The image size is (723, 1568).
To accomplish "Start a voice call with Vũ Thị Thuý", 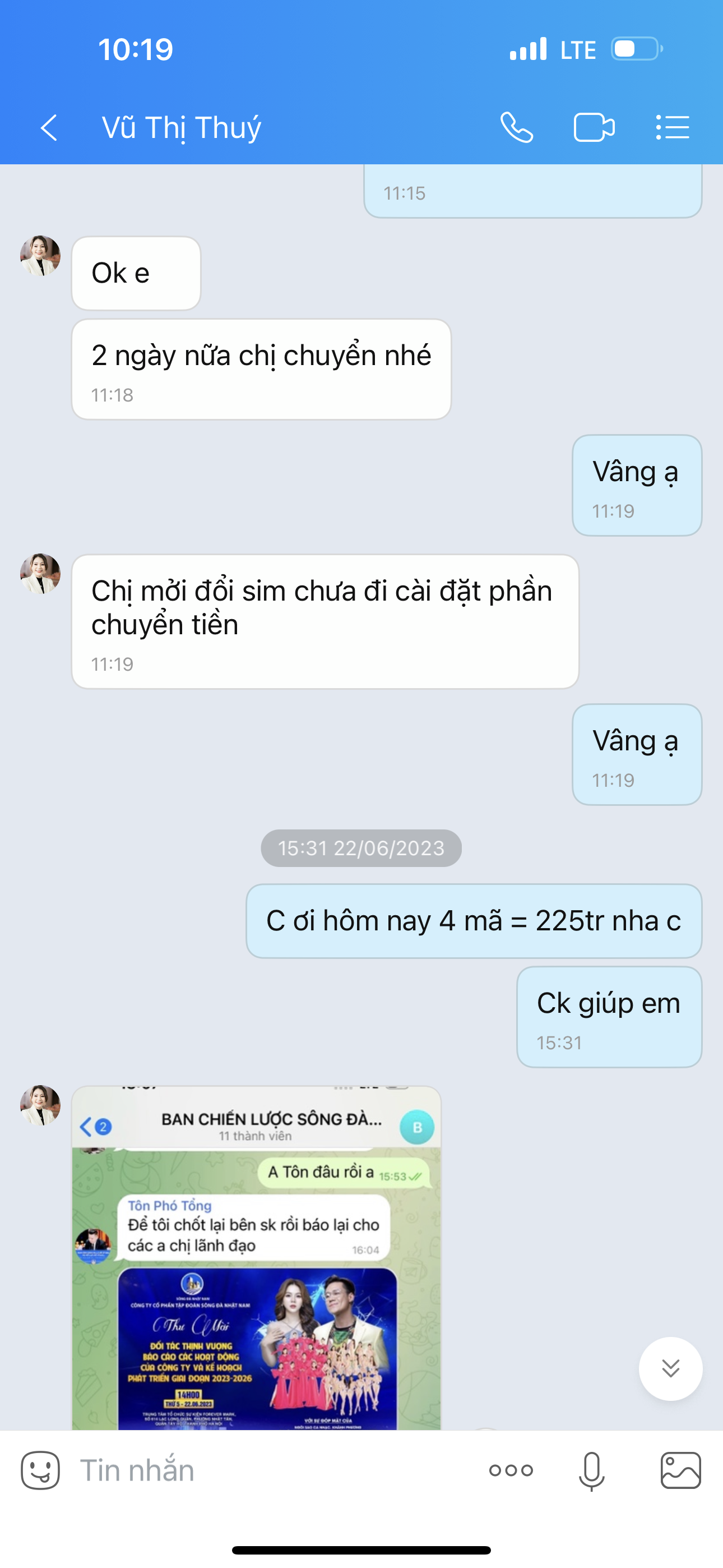I will 517,128.
